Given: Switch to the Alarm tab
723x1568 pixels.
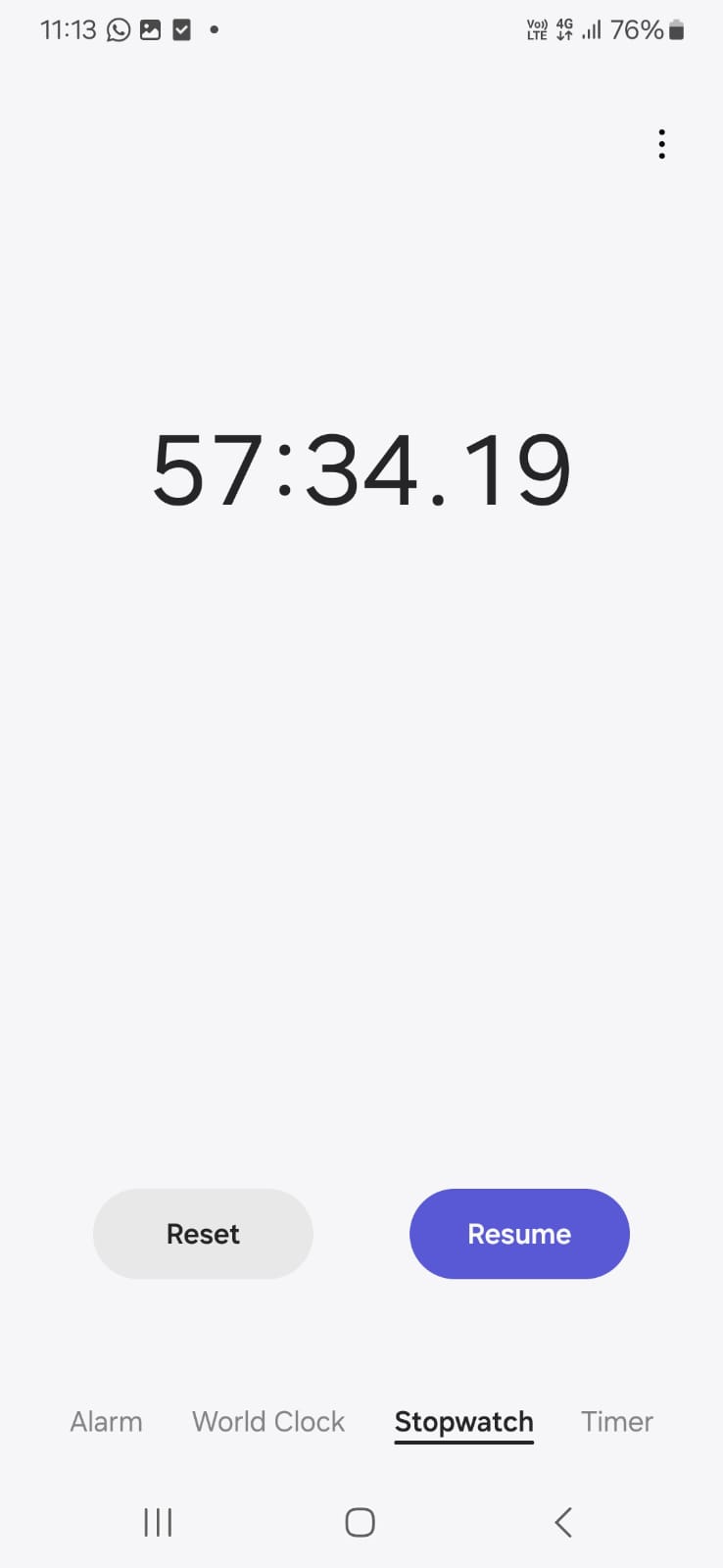Looking at the screenshot, I should pos(106,1421).
